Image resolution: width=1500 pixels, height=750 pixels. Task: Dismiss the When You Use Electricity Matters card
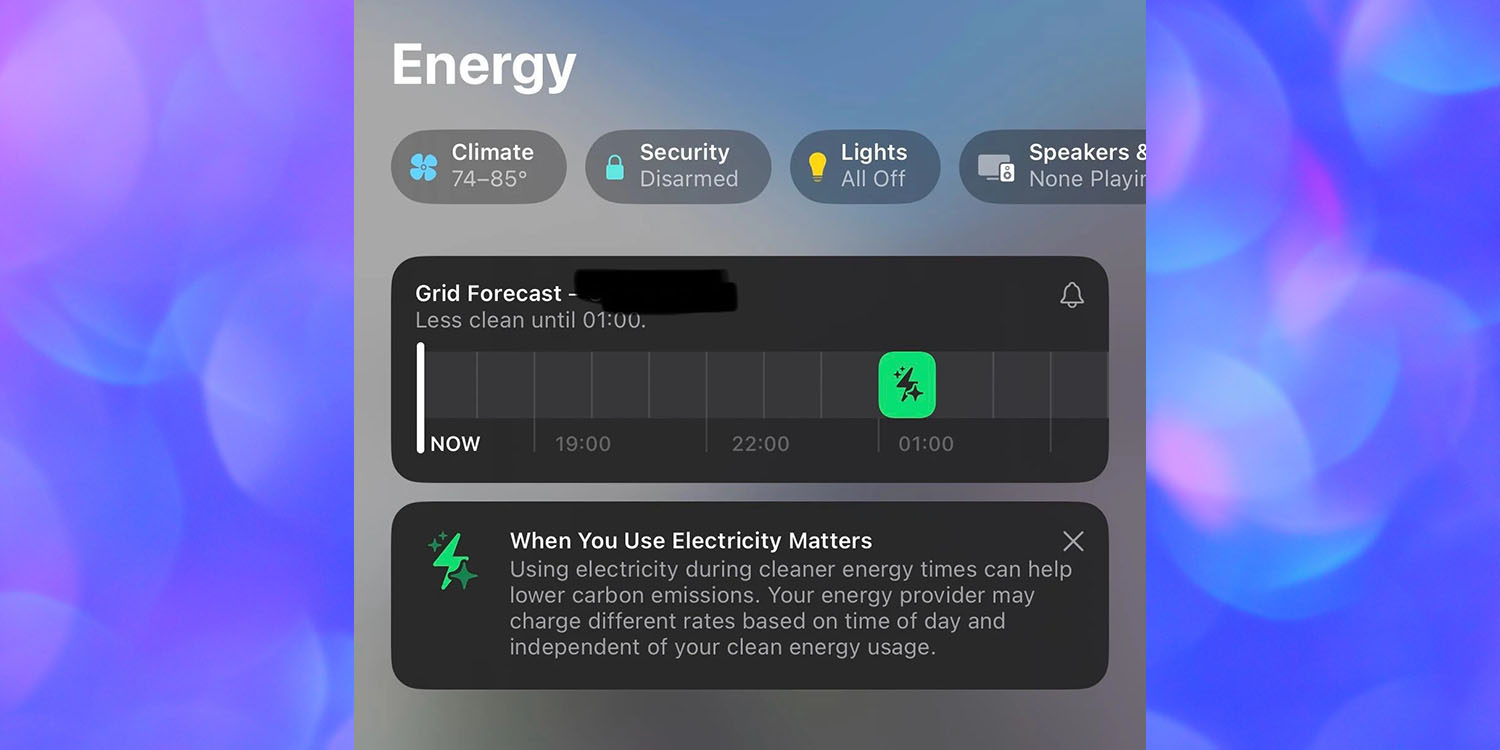1073,541
